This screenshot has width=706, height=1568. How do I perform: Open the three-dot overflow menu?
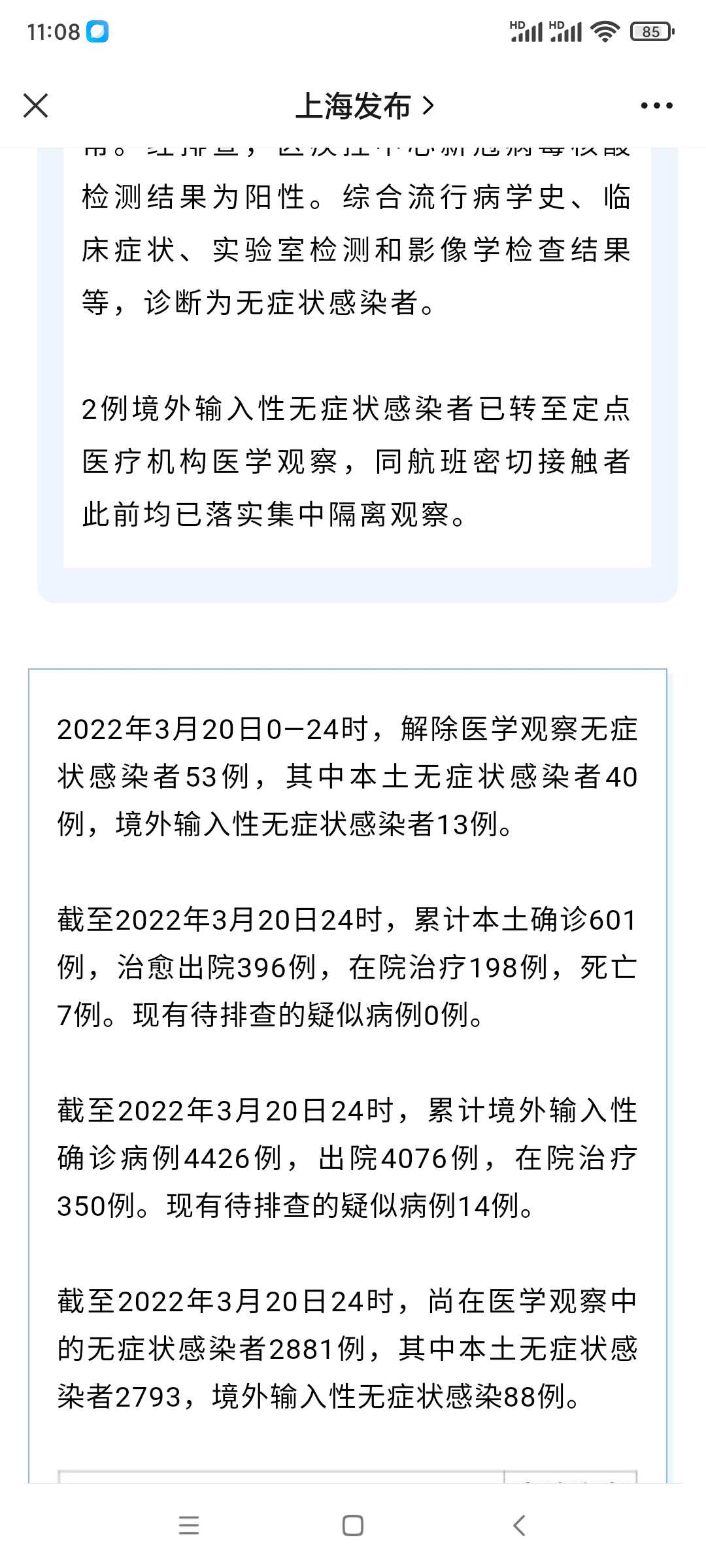coord(656,105)
